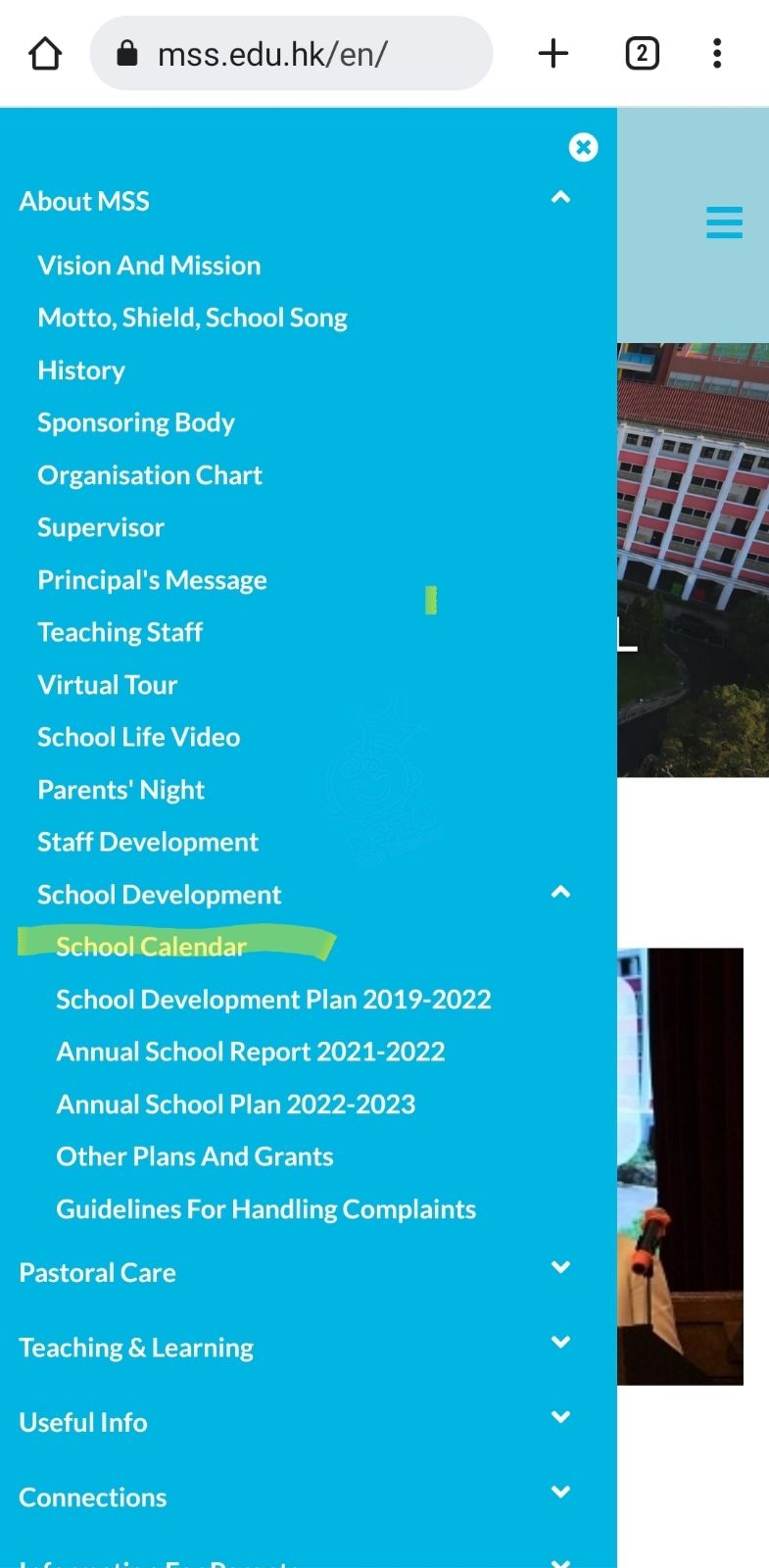Expand the Connections section
This screenshot has height=1568, width=769.
click(x=560, y=1493)
